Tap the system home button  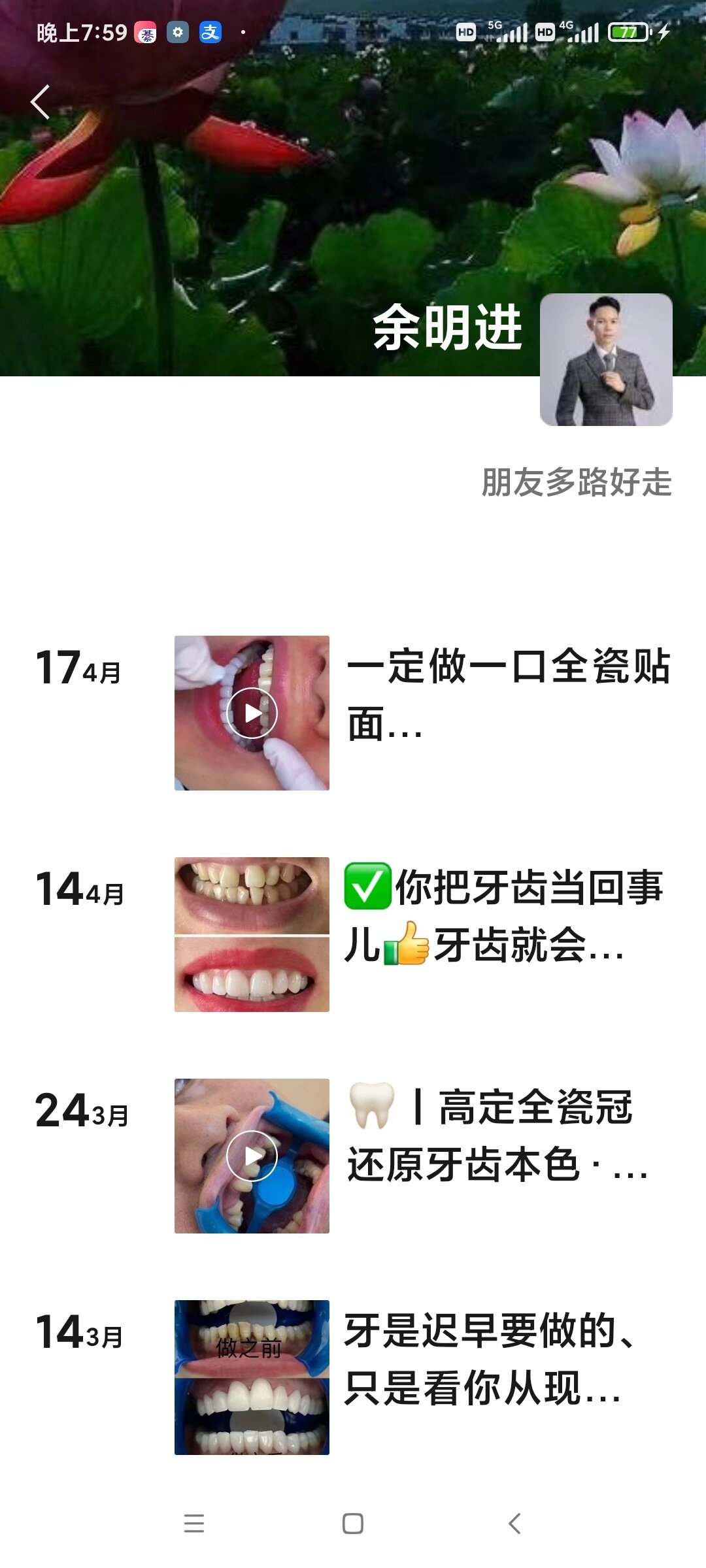pos(353,1524)
